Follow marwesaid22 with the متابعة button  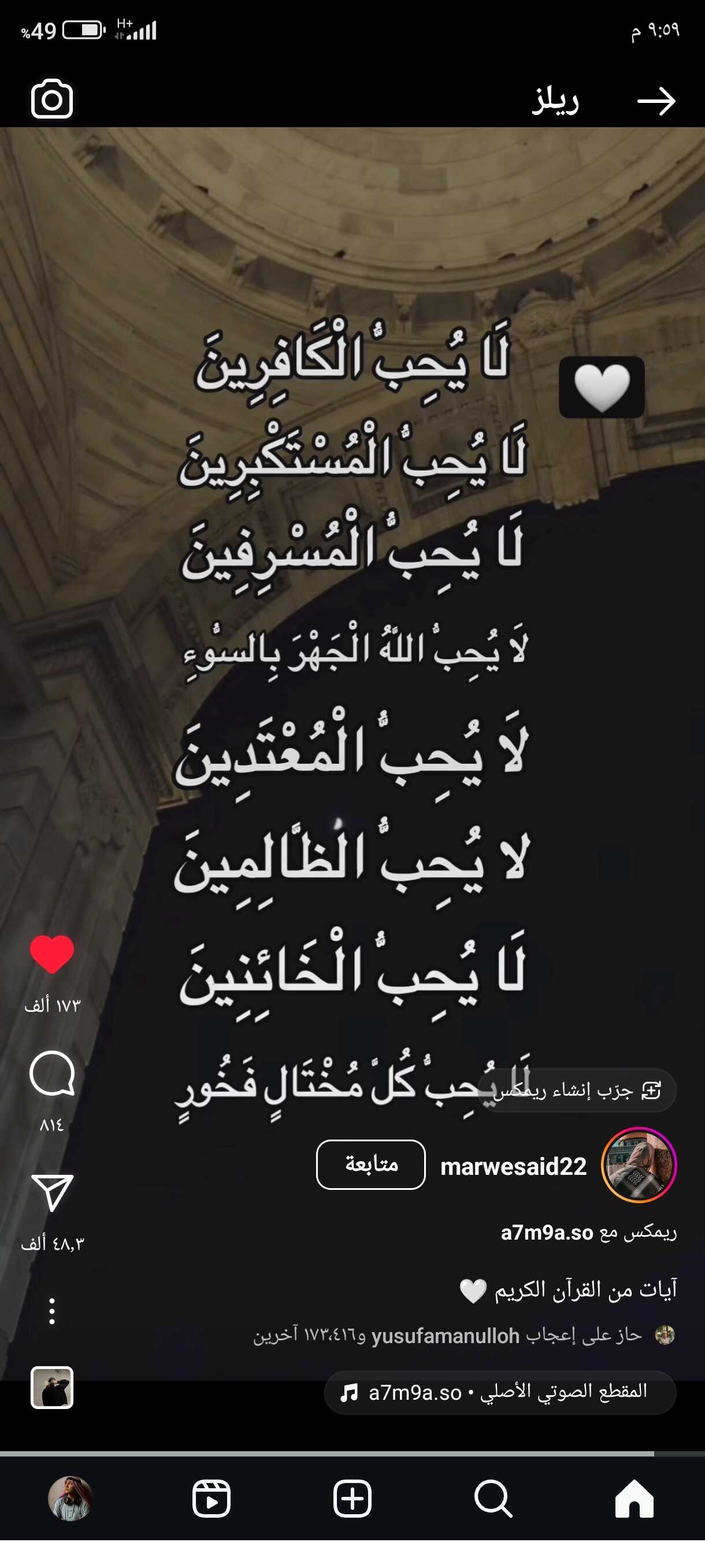pos(370,1164)
